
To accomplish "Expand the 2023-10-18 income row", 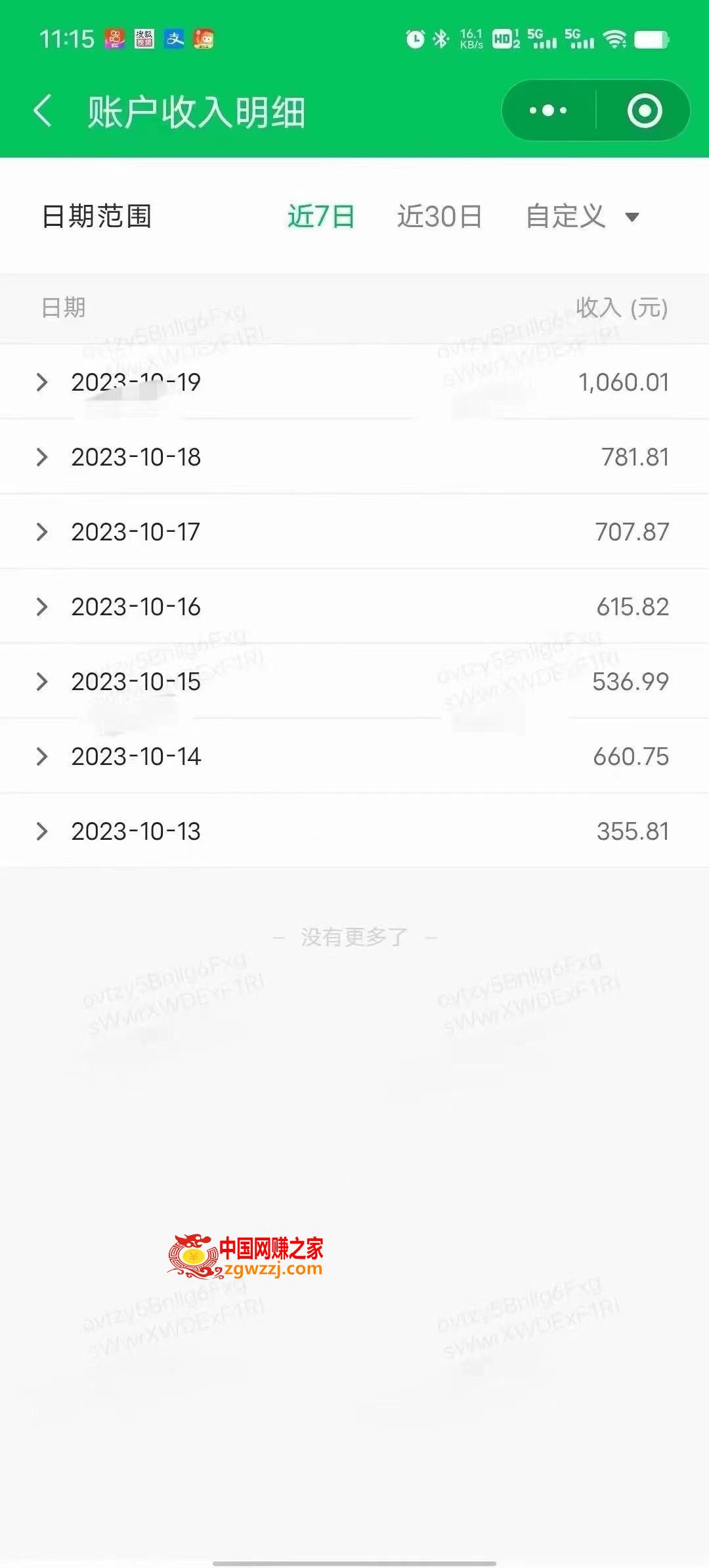I will click(x=354, y=457).
